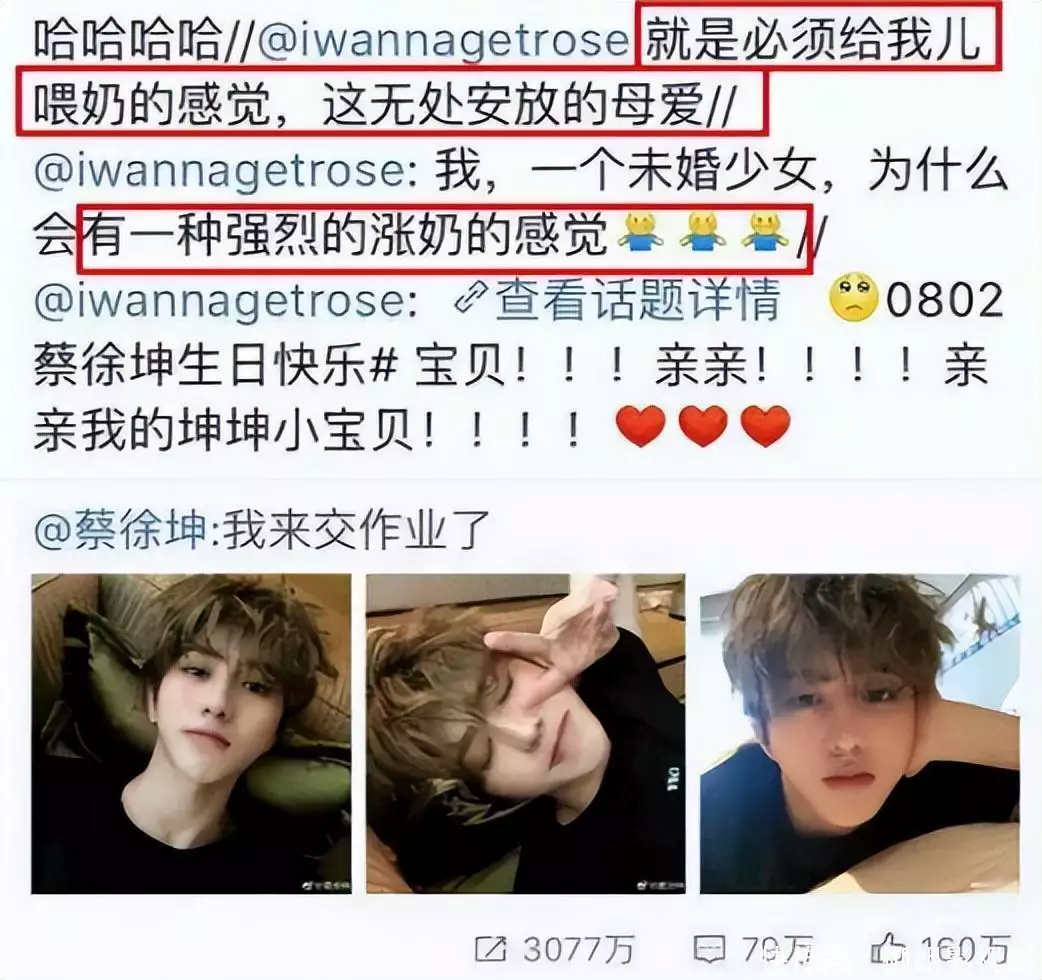Screen dimensions: 1042x980
Task: Open the 查看话题详情 topic link
Action: pyautogui.click(x=620, y=301)
